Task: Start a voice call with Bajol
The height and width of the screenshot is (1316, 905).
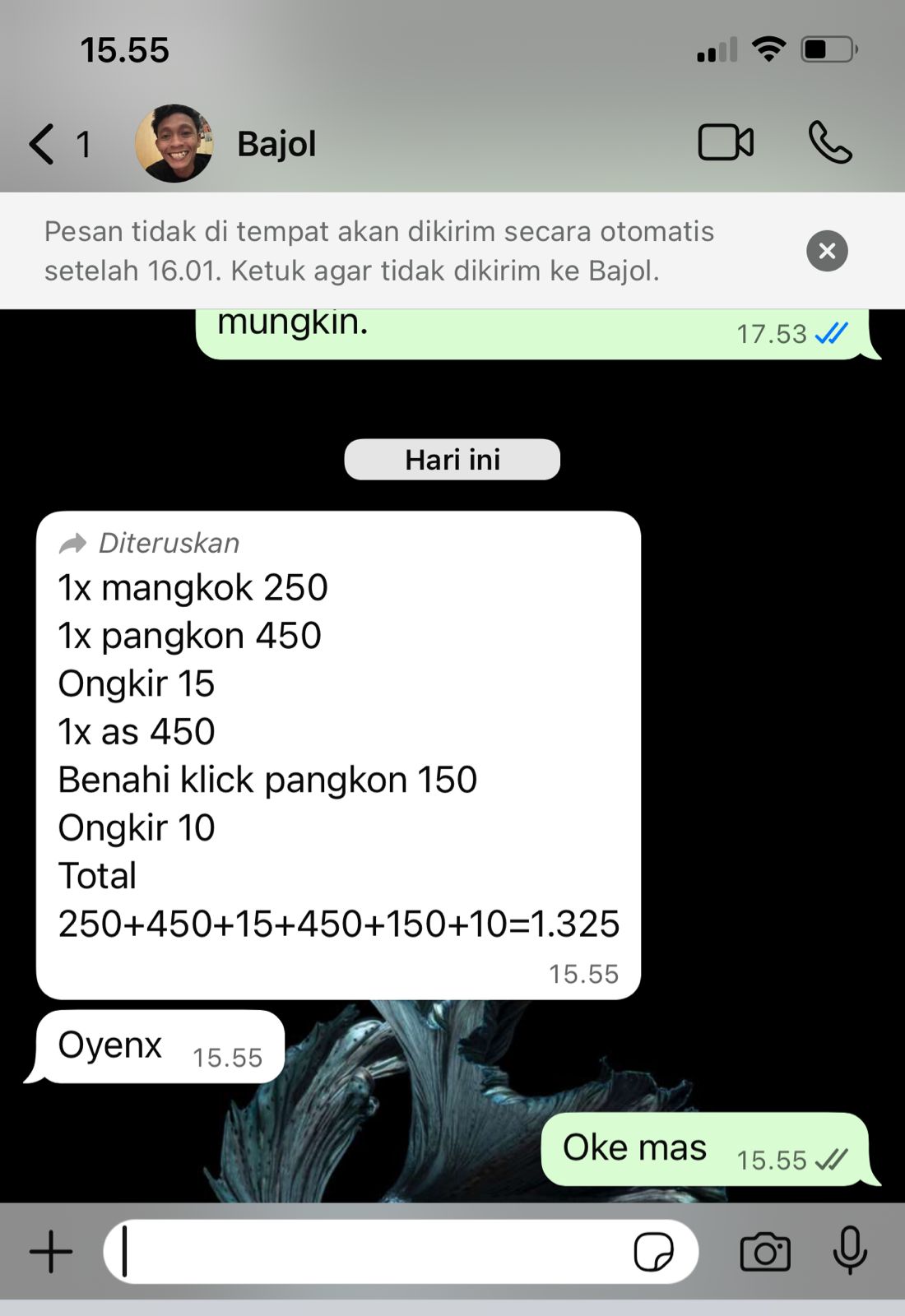Action: (x=829, y=142)
